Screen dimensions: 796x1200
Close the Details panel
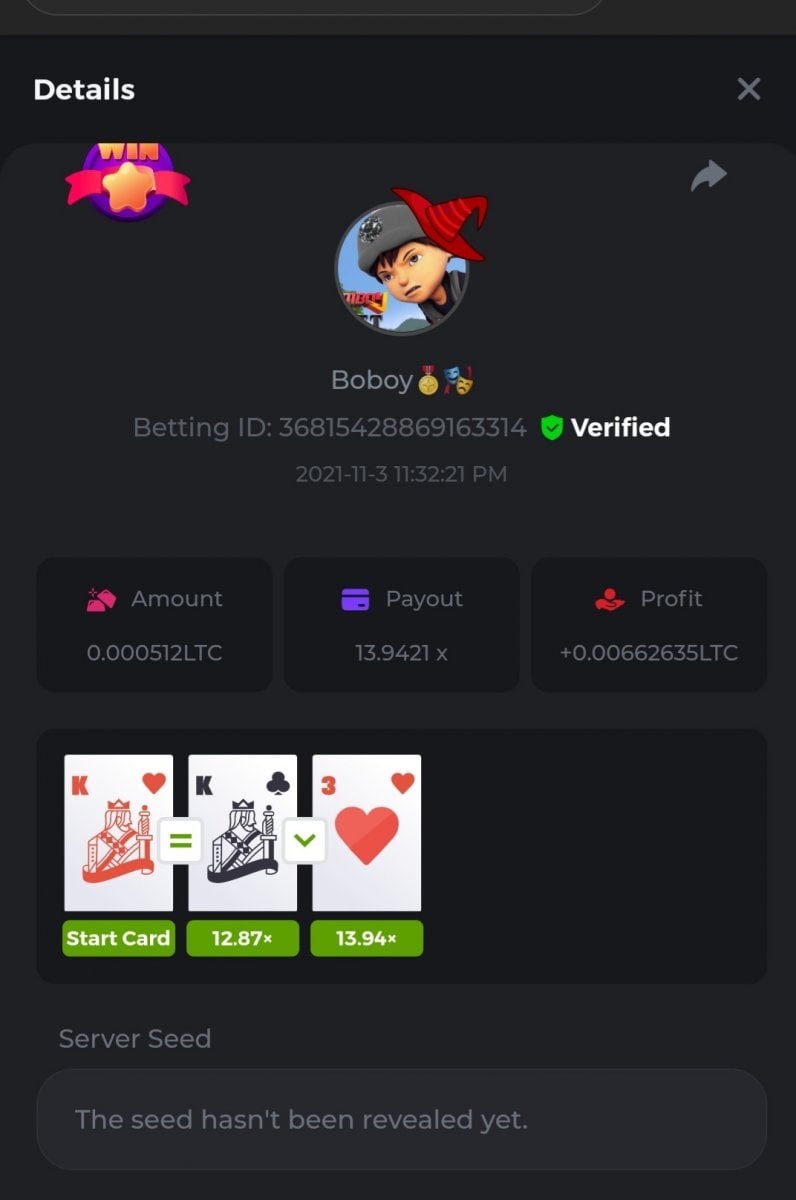748,89
